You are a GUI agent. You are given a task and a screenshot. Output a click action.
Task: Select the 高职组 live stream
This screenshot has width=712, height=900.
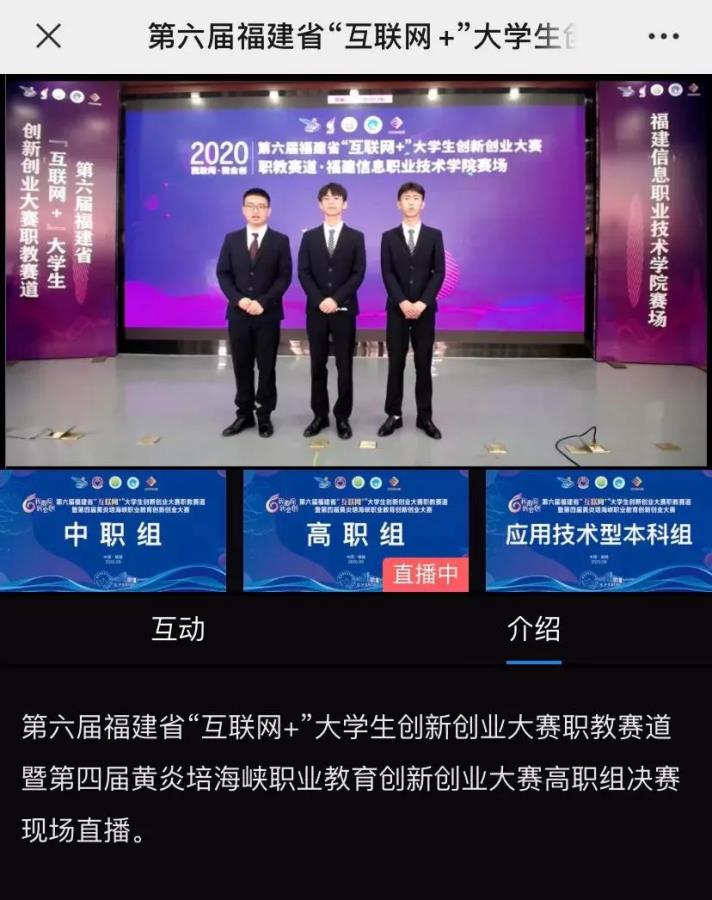355,531
